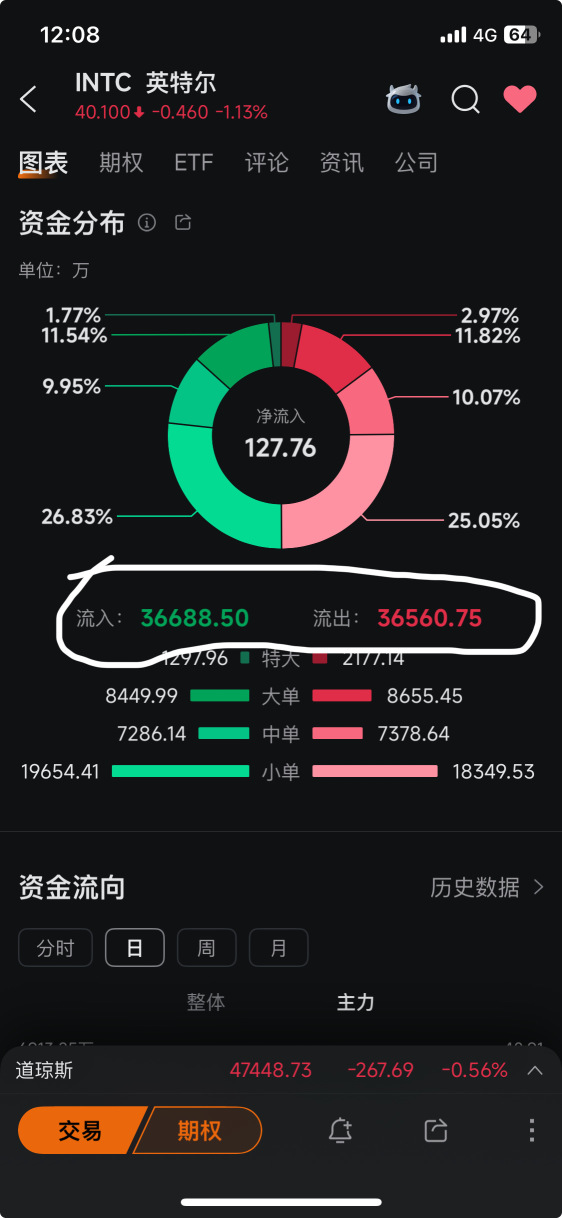Open the 评论 tab
Image resolution: width=562 pixels, height=1218 pixels.
pyautogui.click(x=267, y=162)
